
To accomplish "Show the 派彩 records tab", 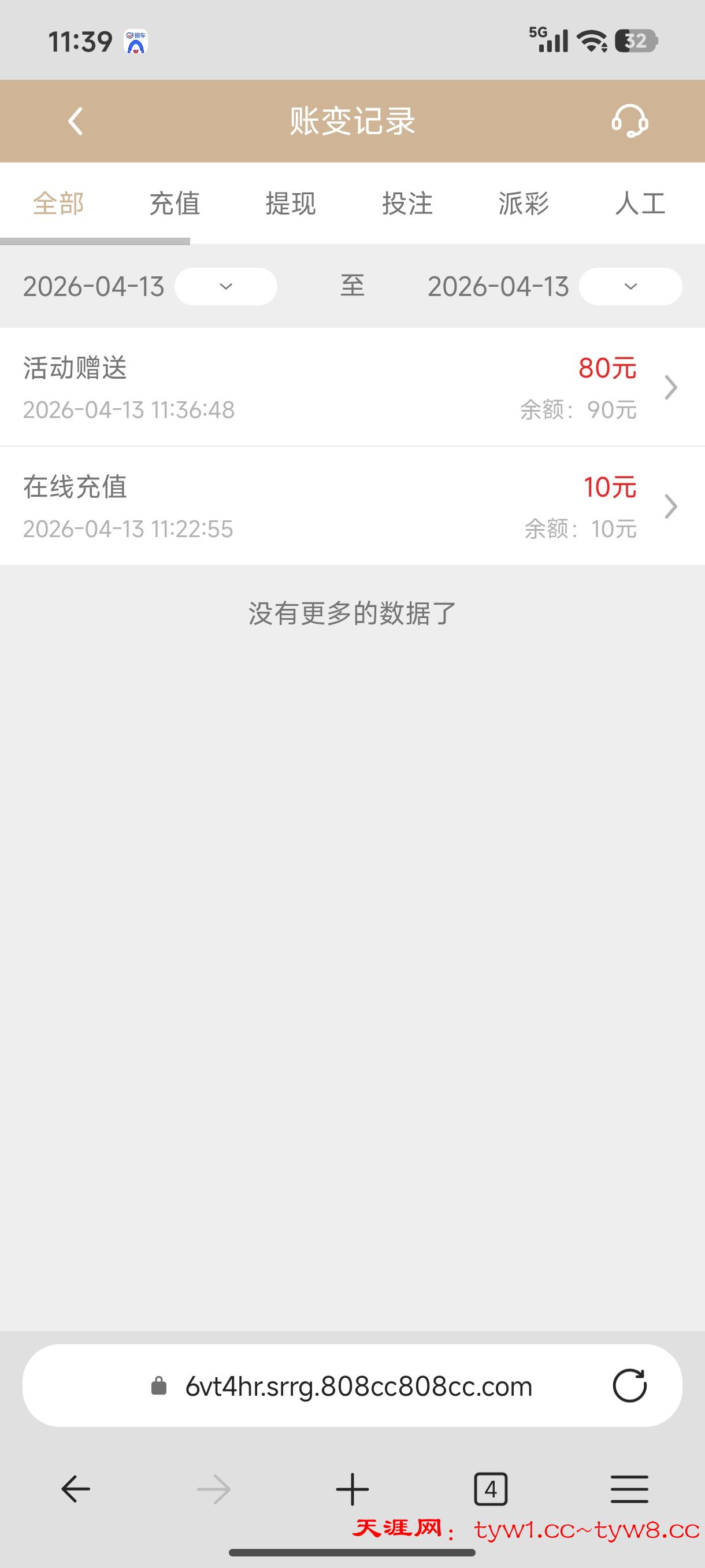I will click(523, 204).
